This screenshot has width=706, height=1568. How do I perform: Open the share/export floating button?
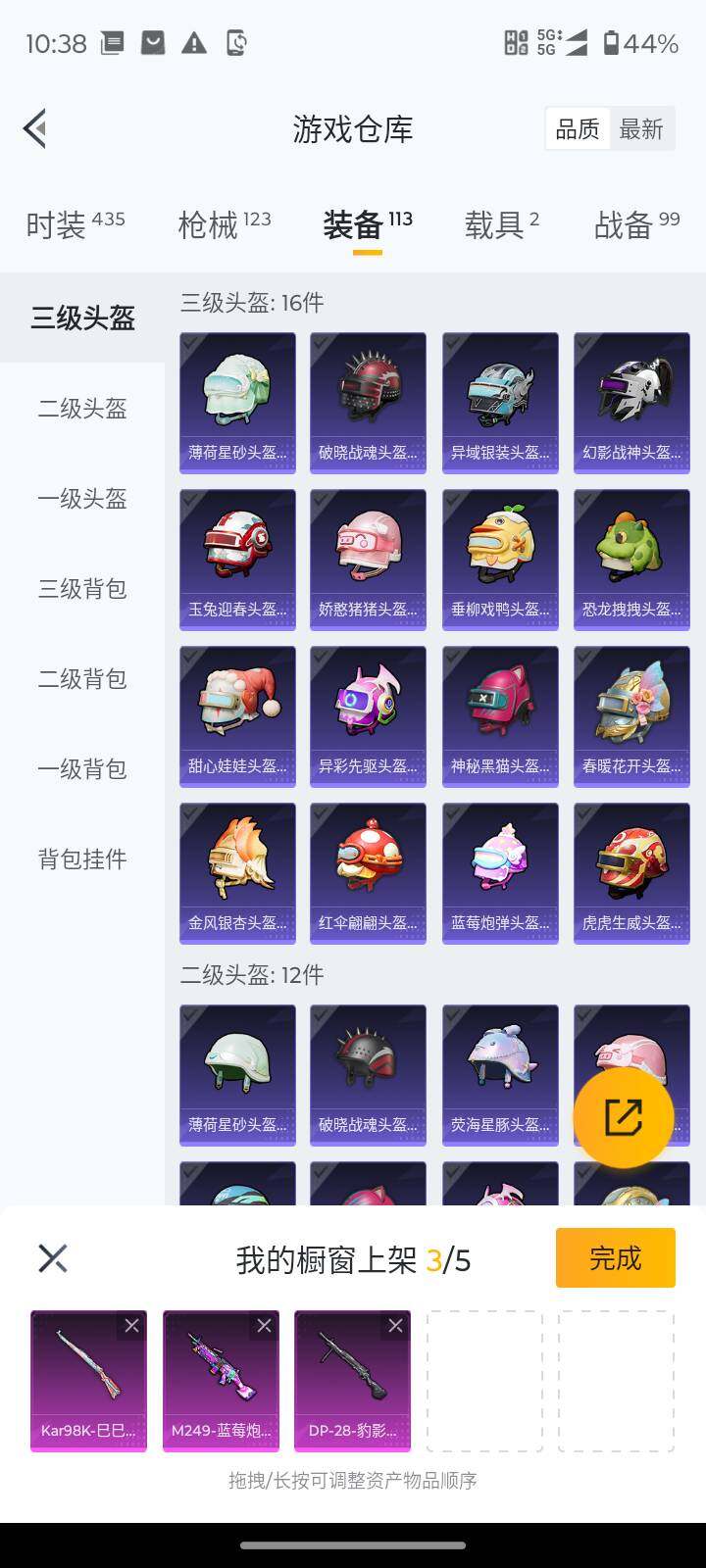(623, 1115)
